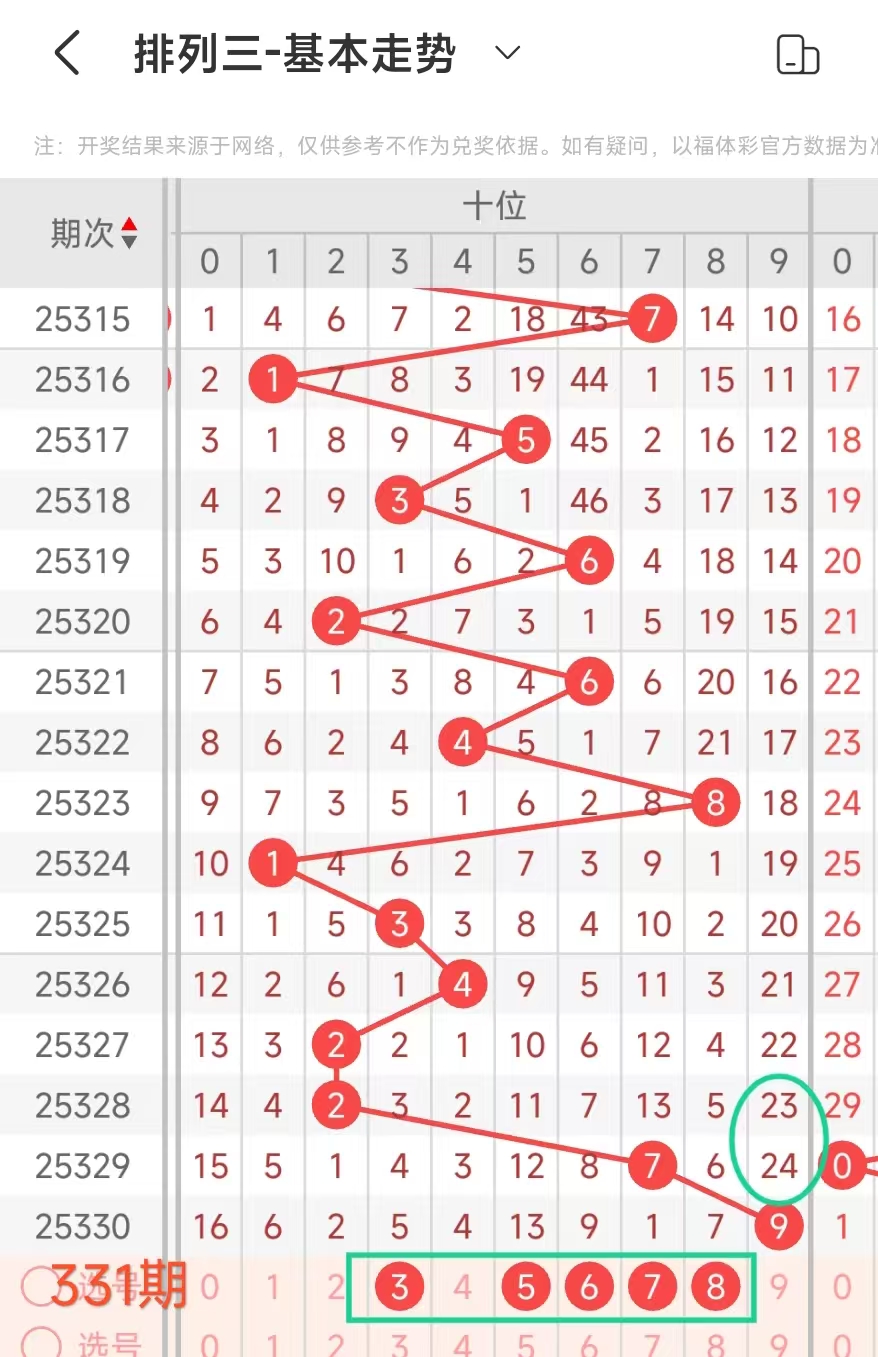The width and height of the screenshot is (878, 1357).
Task: Unselect the red number 6 in the 选号 row
Action: [589, 1287]
